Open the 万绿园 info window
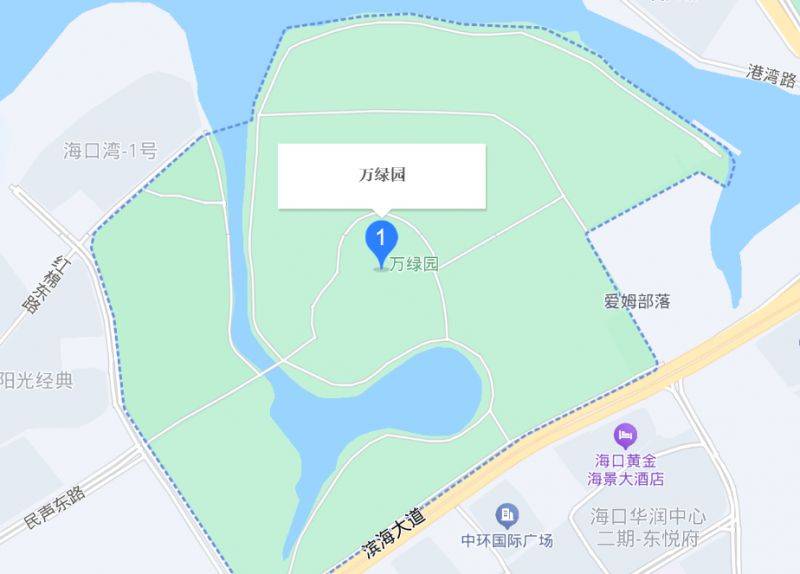 pyautogui.click(x=381, y=176)
